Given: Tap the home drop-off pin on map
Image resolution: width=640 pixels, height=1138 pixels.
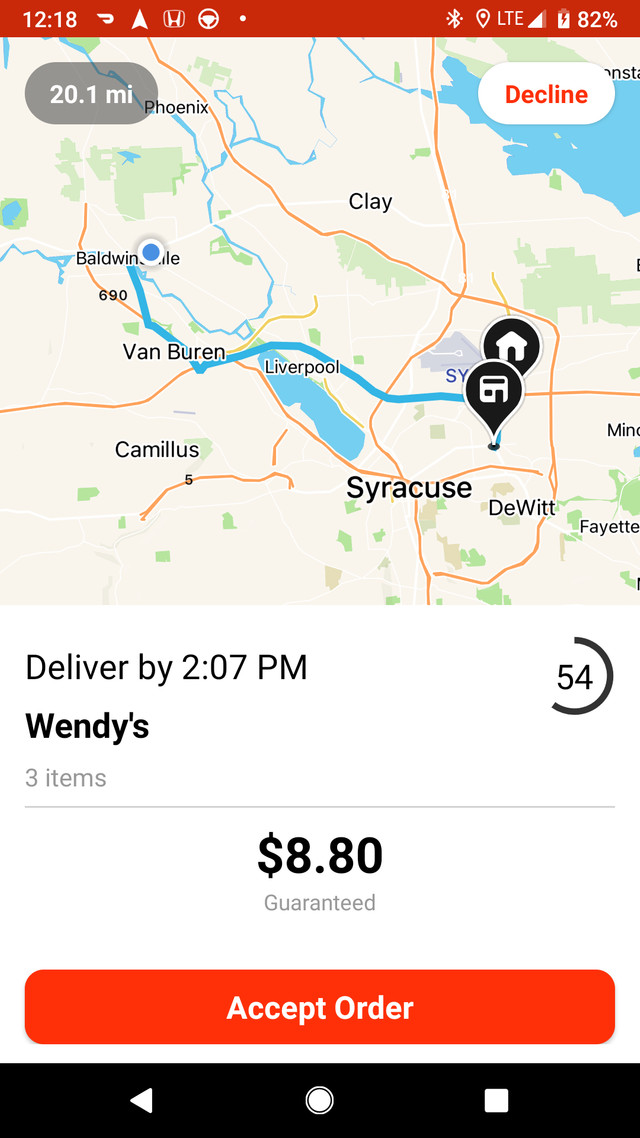Looking at the screenshot, I should tap(512, 345).
